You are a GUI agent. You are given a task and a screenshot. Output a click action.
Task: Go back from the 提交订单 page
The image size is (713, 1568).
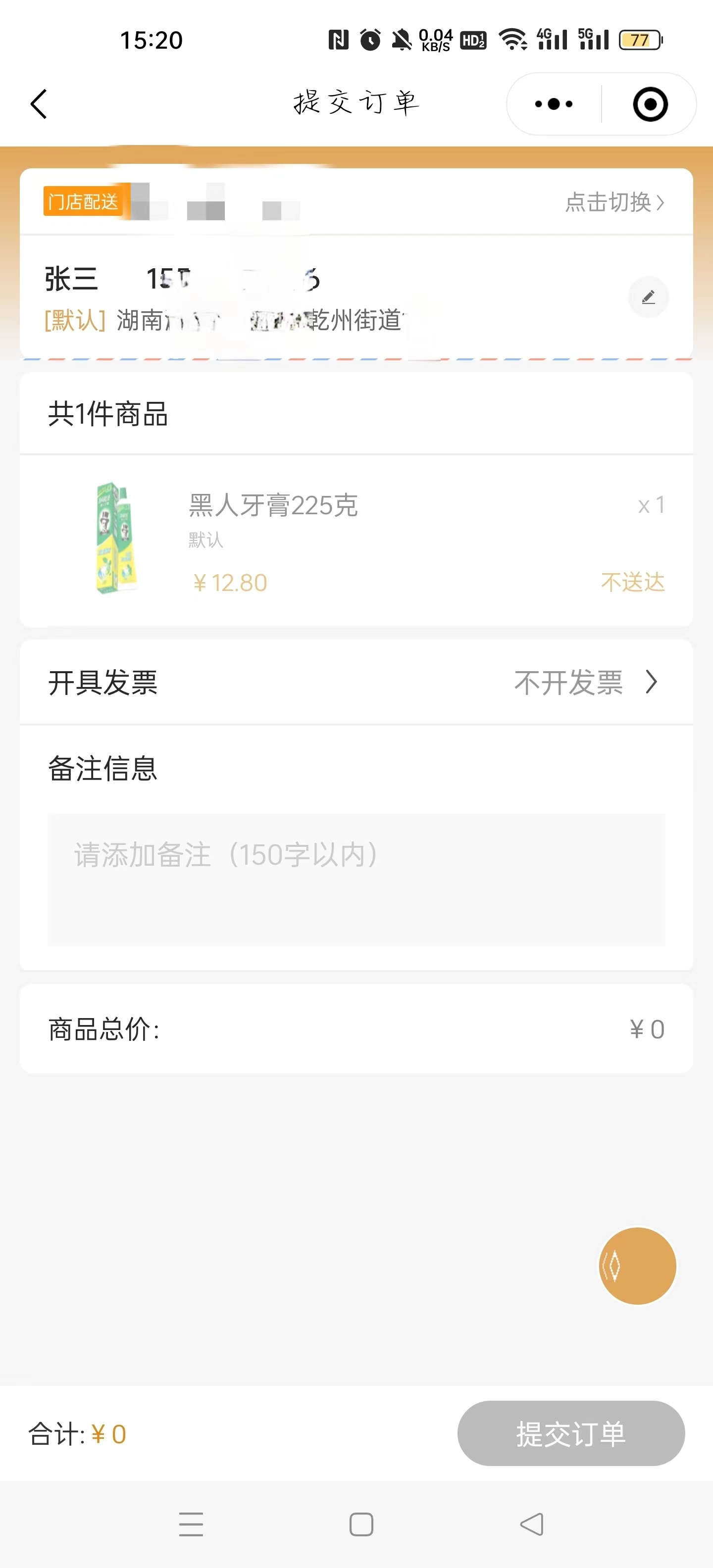pyautogui.click(x=38, y=104)
